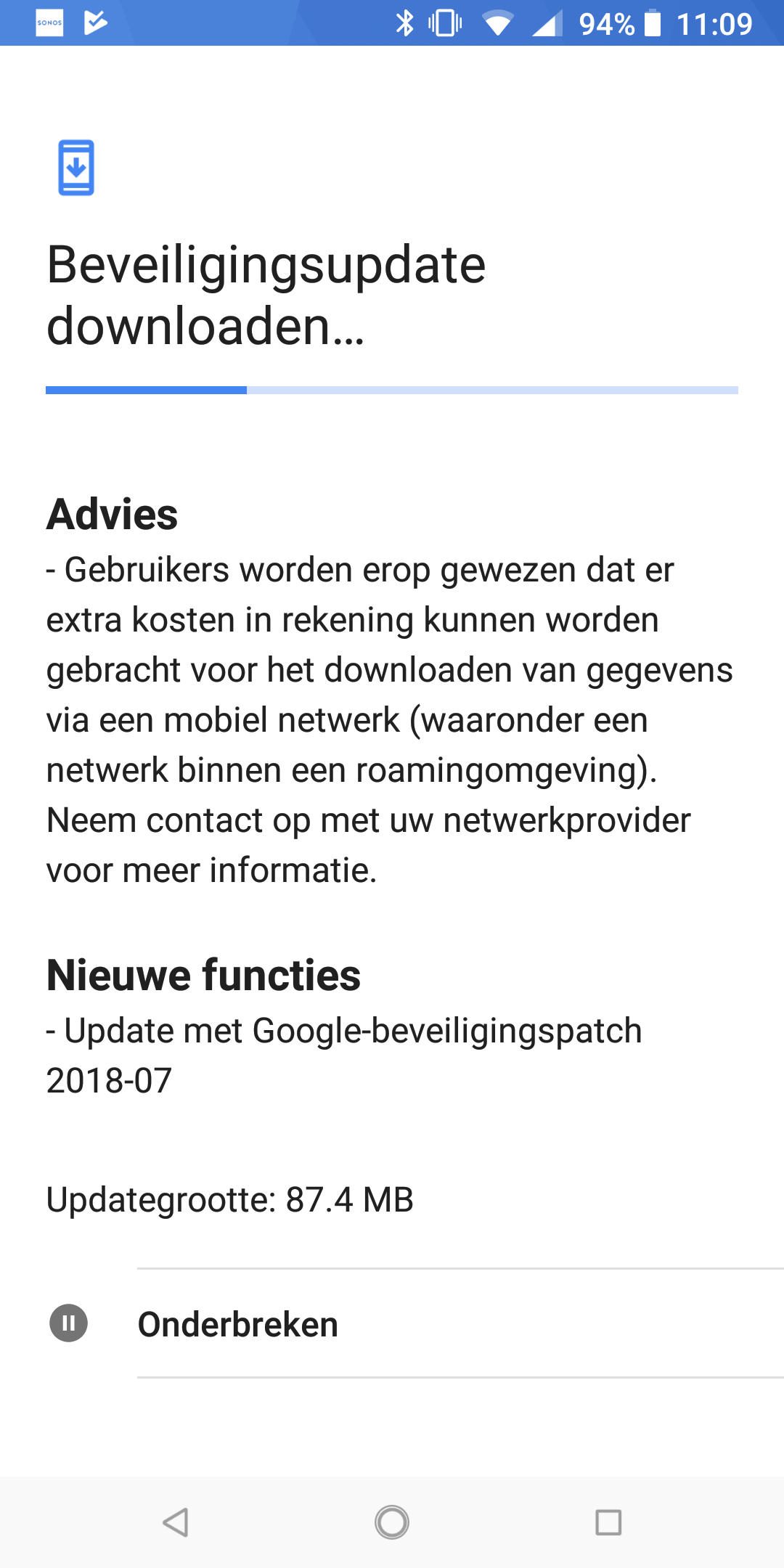Open the recent apps overview
Screen dimensions: 784x1568
[x=608, y=1522]
